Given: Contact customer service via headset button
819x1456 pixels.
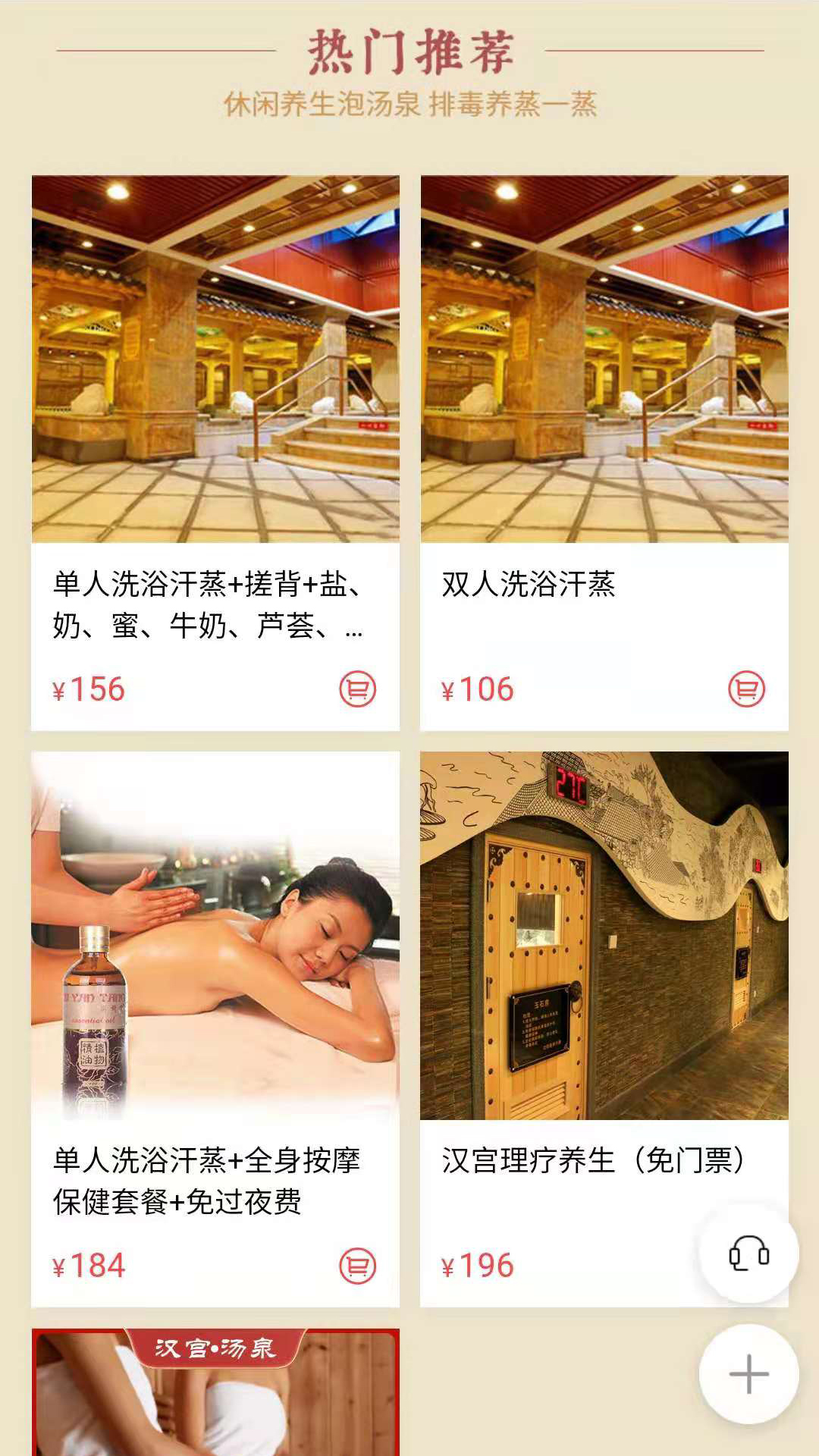Looking at the screenshot, I should click(x=748, y=1254).
